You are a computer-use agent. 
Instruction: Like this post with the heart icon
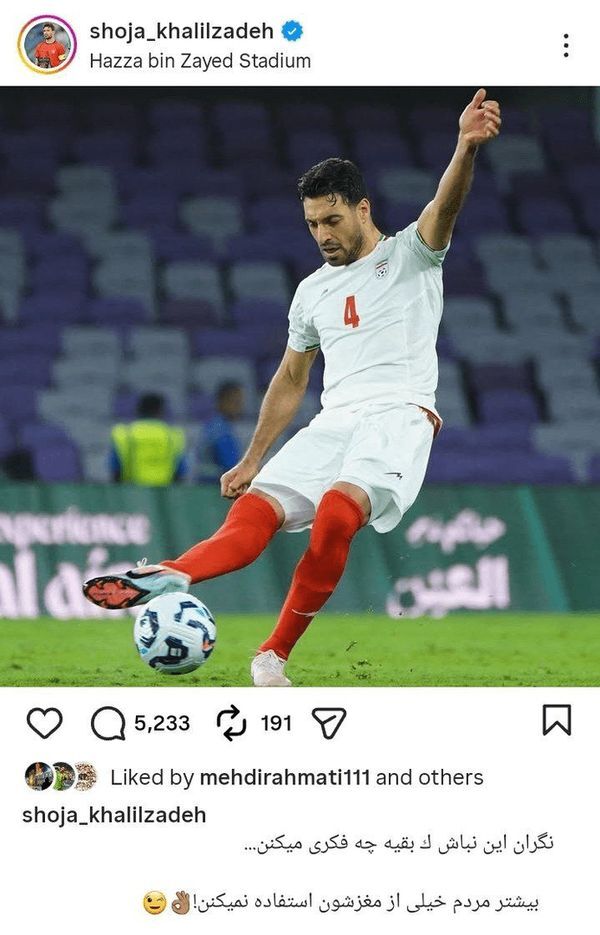click(x=44, y=722)
